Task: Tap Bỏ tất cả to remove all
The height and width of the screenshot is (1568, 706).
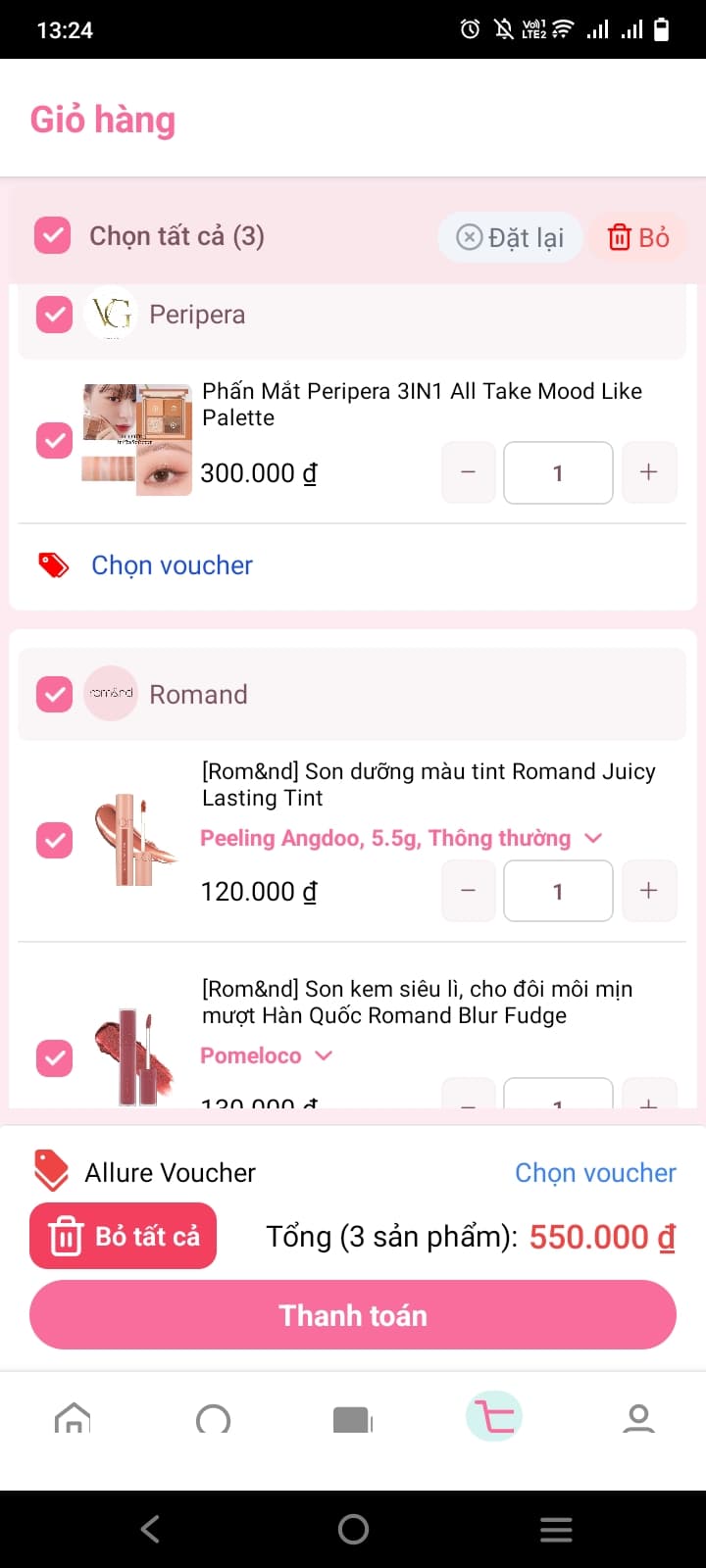Action: 124,1237
